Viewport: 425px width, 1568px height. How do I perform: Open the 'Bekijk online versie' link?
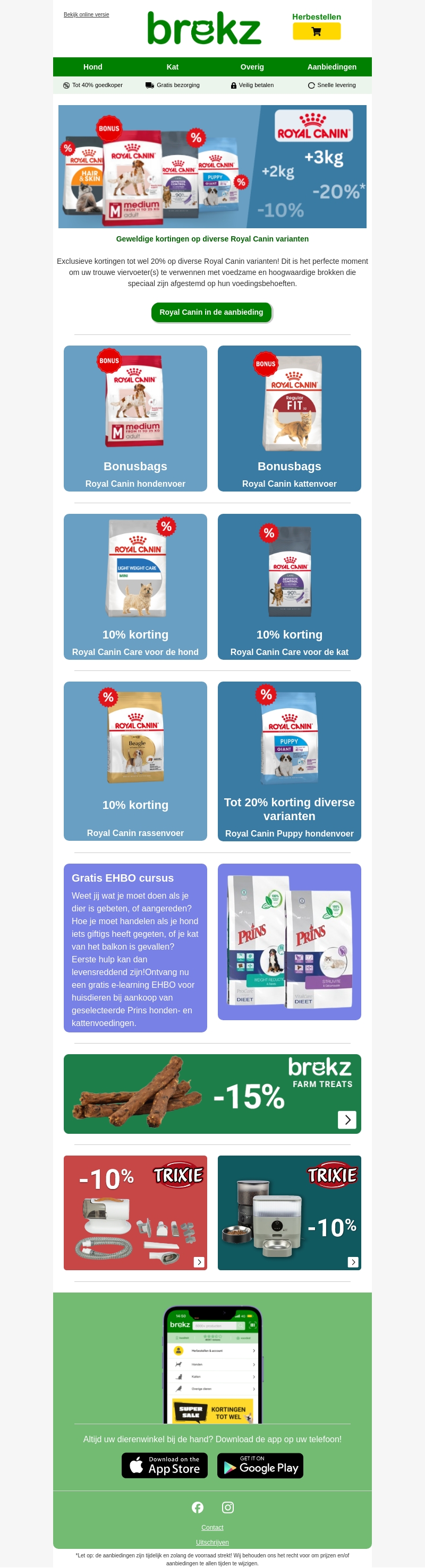[86, 15]
